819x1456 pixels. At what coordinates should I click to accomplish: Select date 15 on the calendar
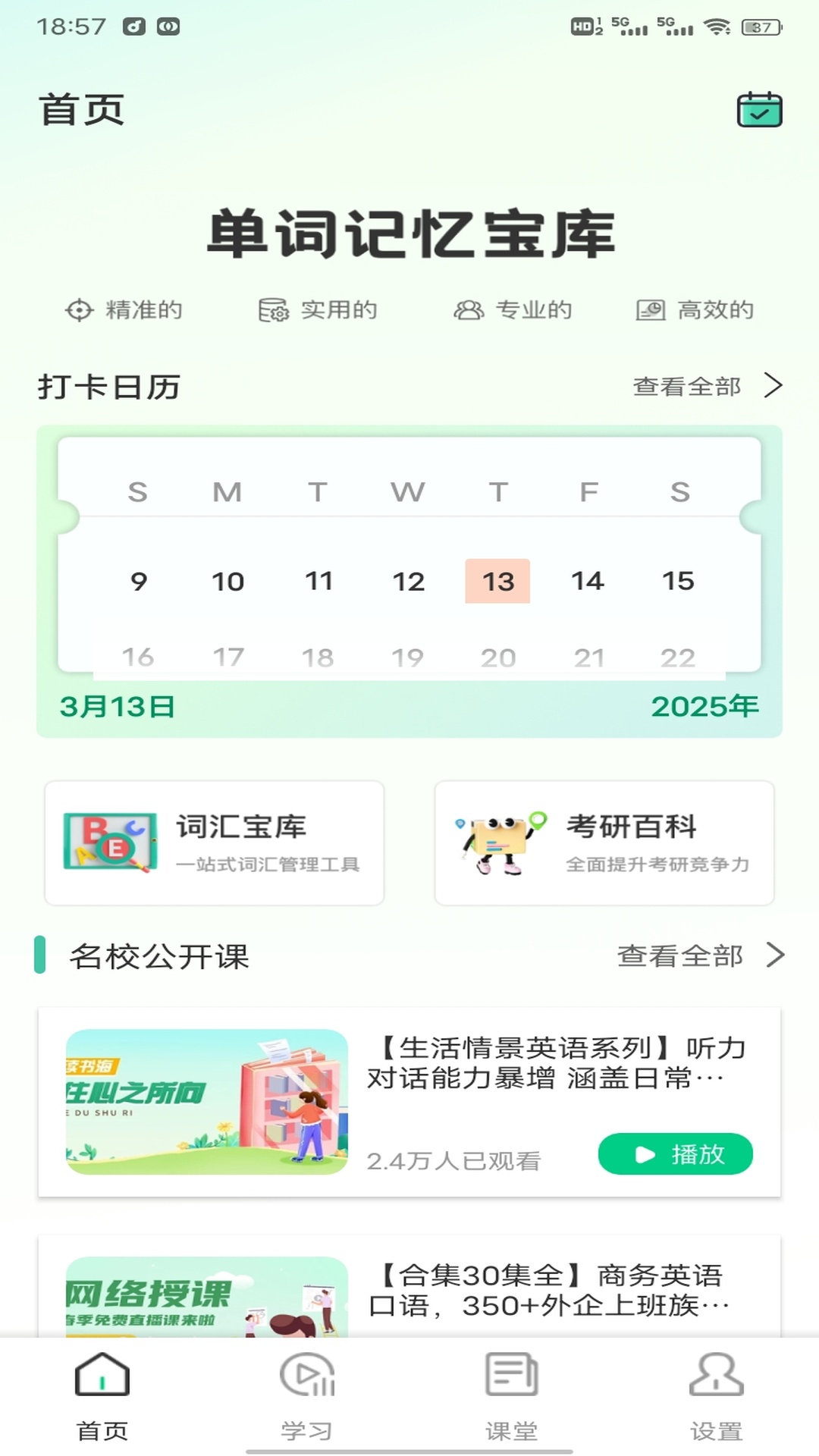(679, 582)
